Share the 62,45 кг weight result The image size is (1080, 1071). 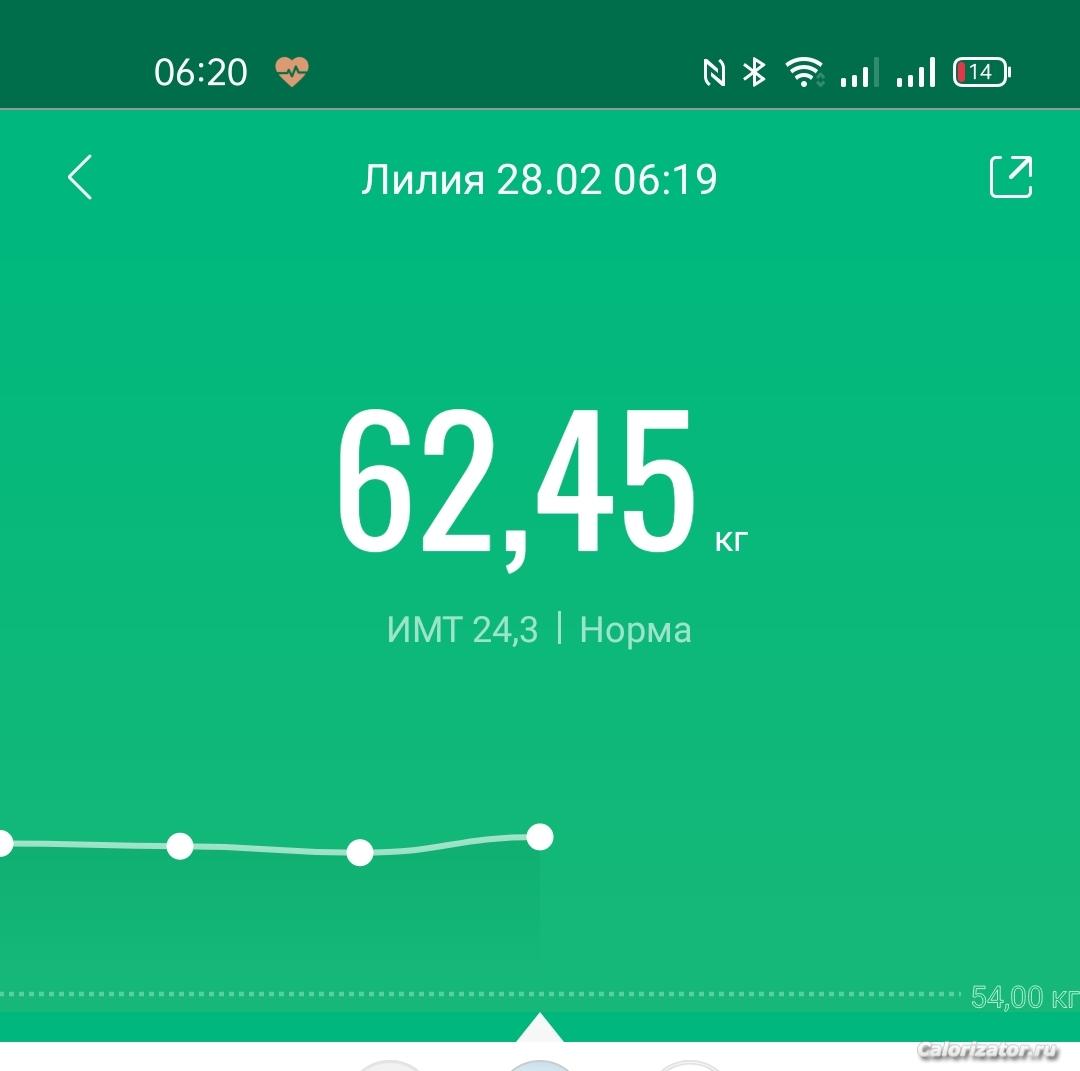(1010, 177)
